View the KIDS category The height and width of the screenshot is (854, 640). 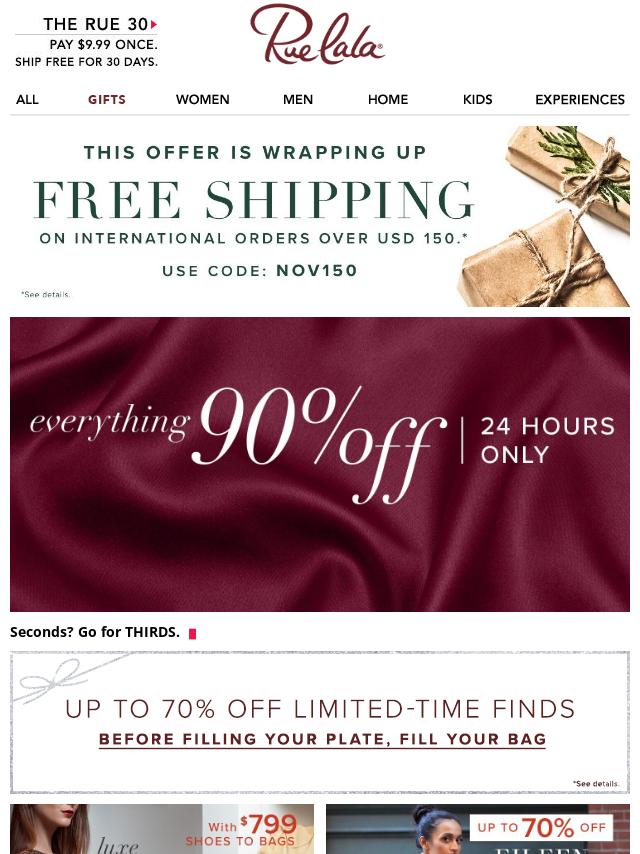point(477,99)
